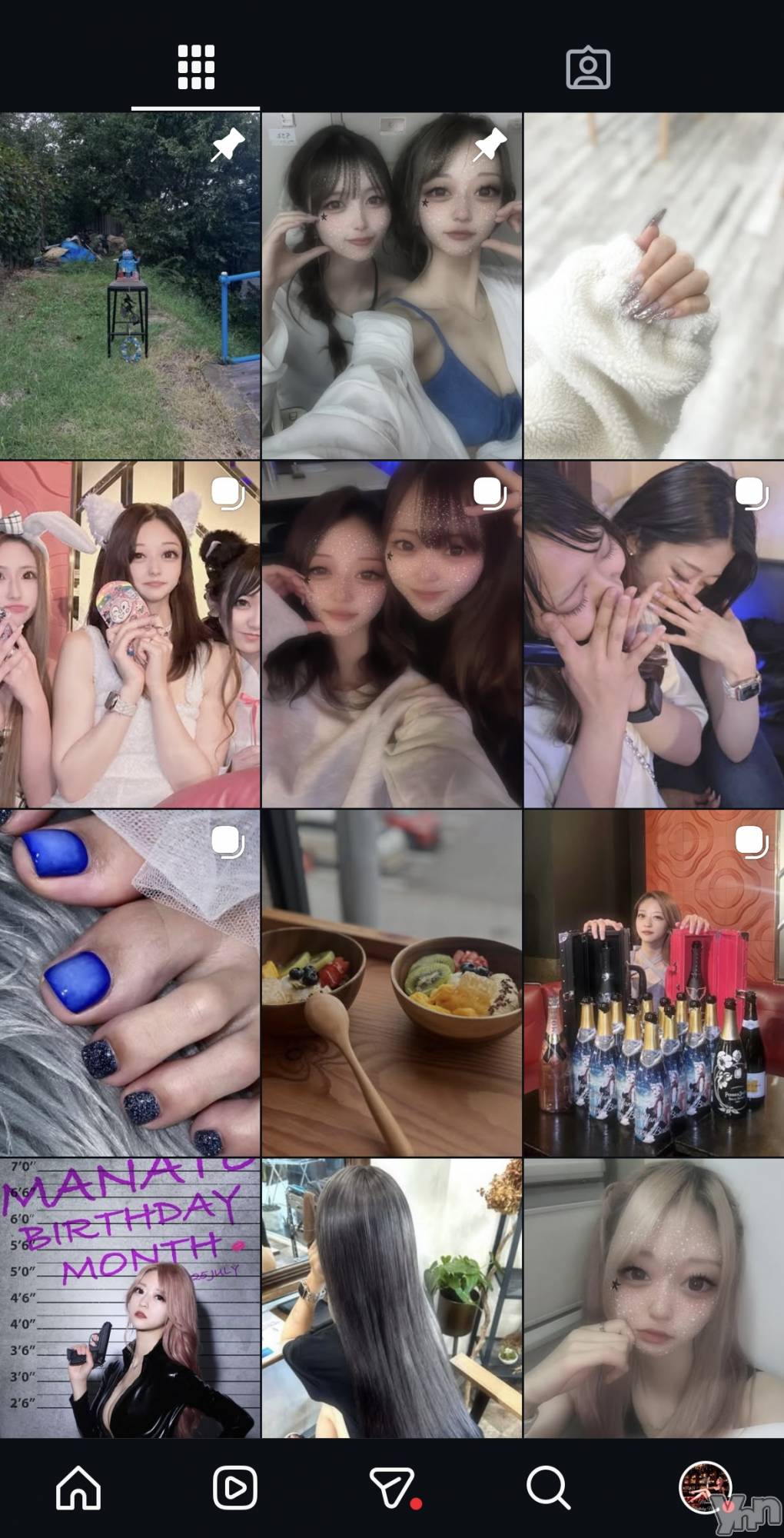Switch to the tagged photos tab
Image resolution: width=784 pixels, height=1538 pixels.
pyautogui.click(x=588, y=68)
